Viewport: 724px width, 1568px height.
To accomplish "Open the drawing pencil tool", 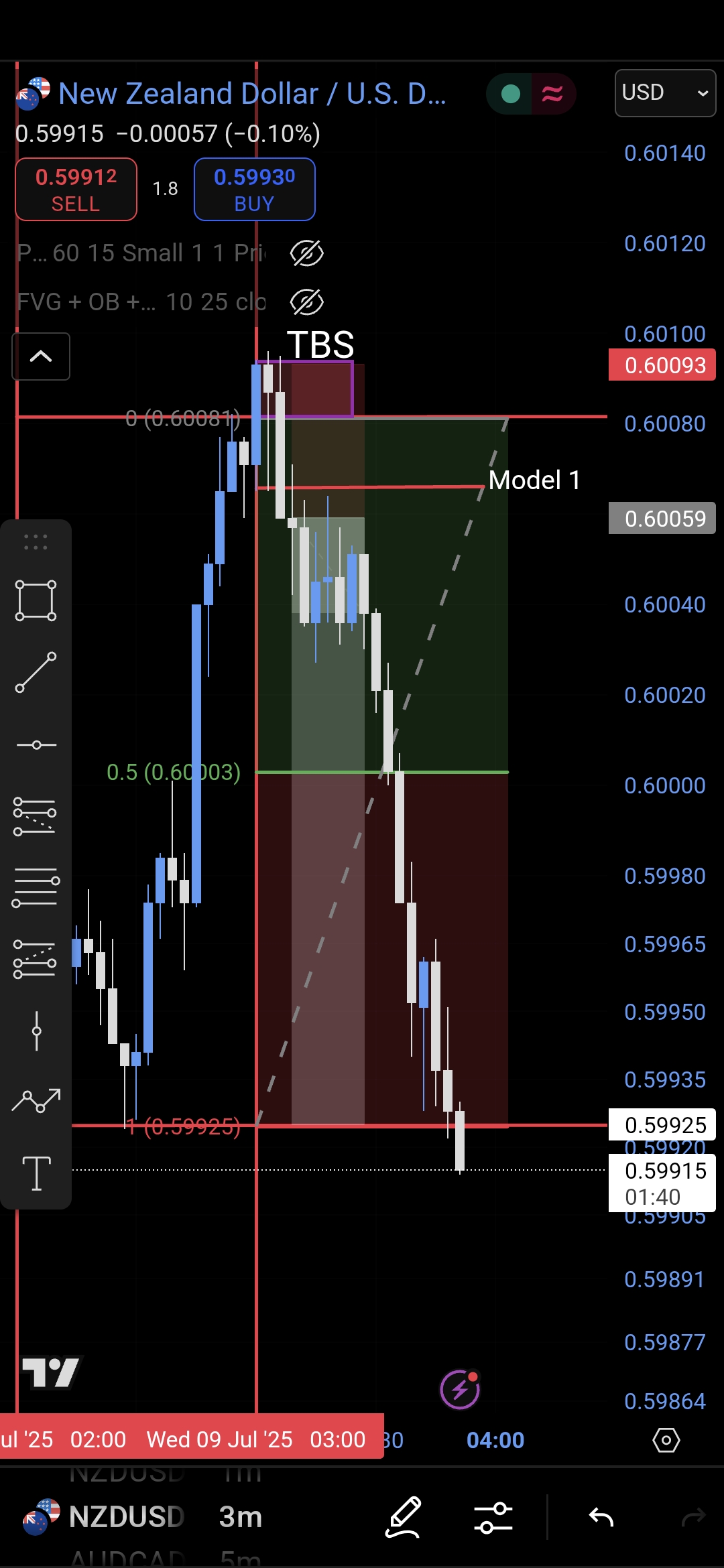I will click(x=404, y=1517).
